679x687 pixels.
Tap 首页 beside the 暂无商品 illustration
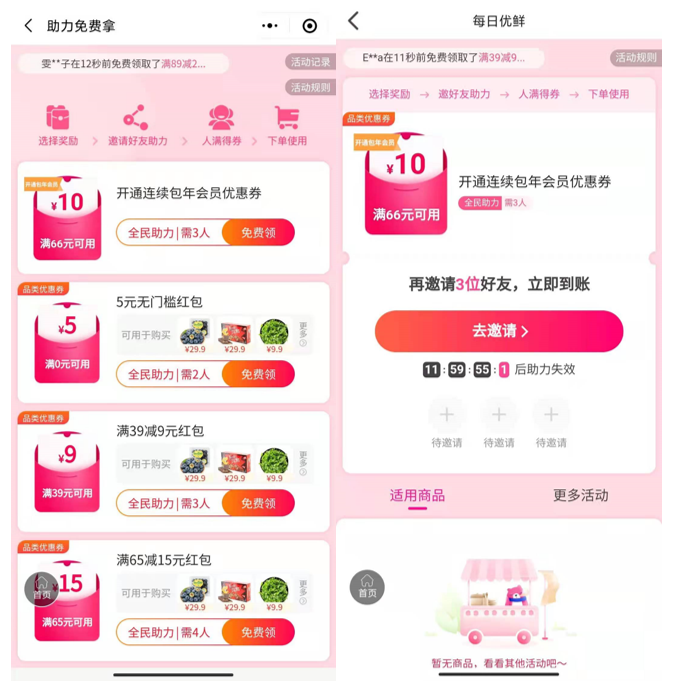click(367, 586)
